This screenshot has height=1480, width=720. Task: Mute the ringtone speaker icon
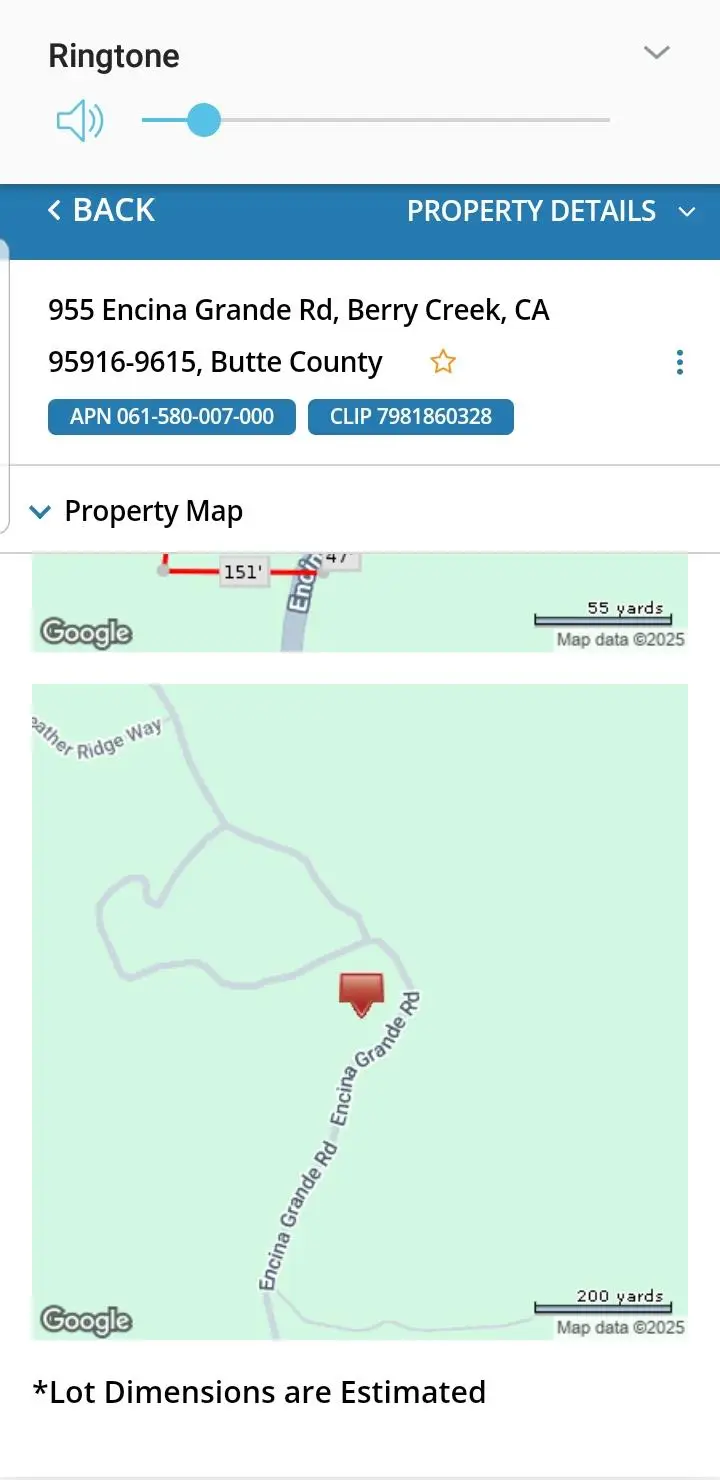click(x=79, y=120)
